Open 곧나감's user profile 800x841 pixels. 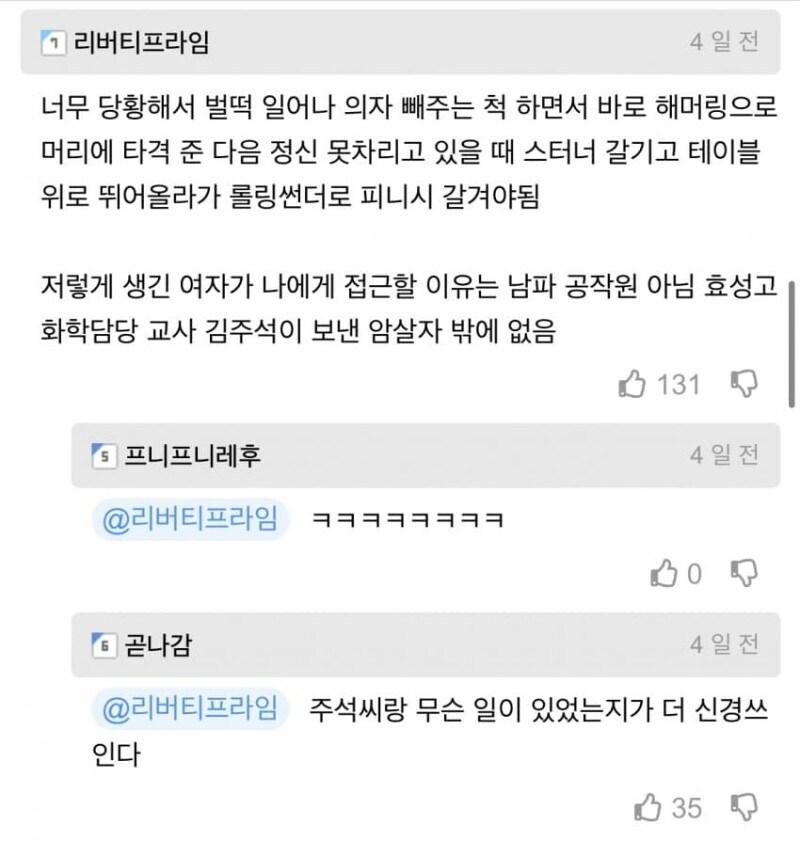click(156, 645)
